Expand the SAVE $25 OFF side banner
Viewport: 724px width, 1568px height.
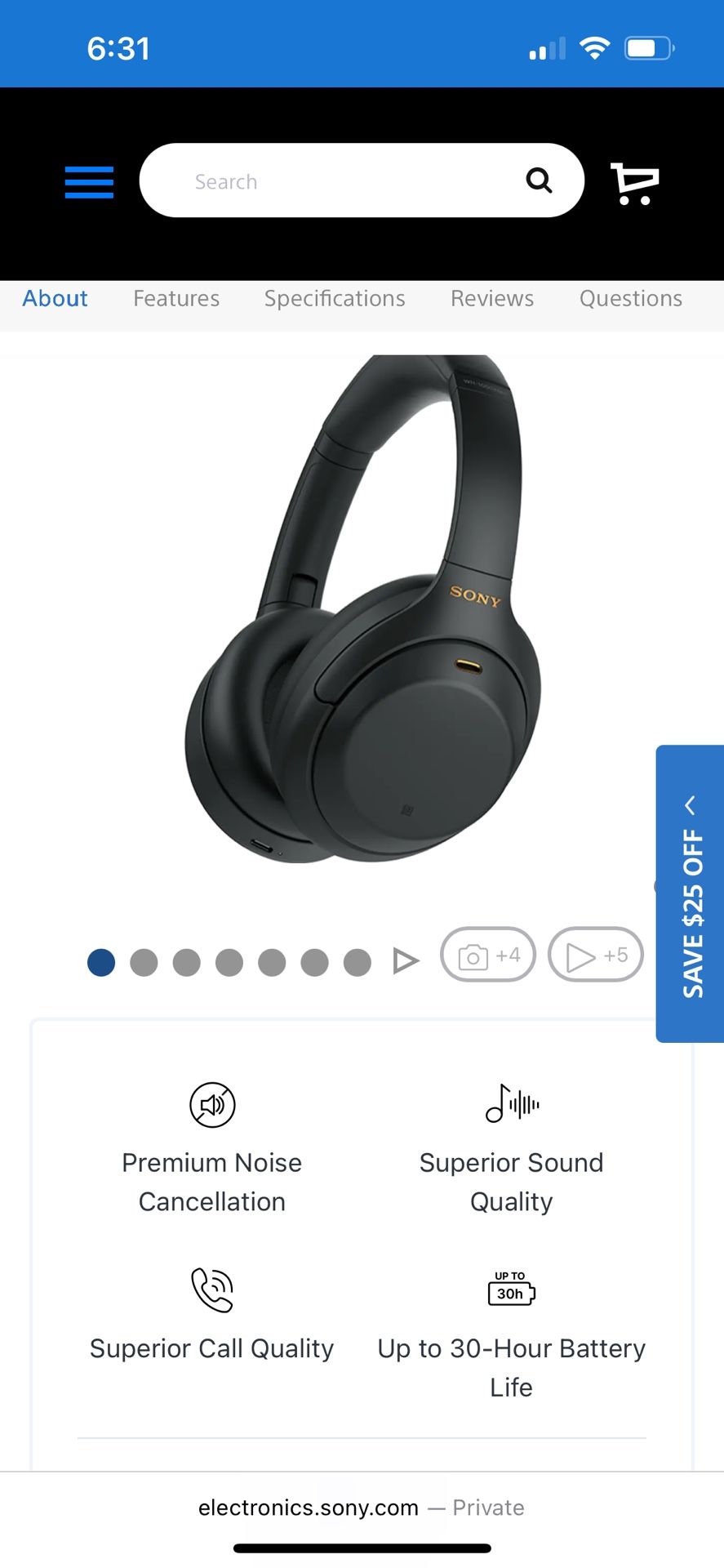tap(691, 893)
